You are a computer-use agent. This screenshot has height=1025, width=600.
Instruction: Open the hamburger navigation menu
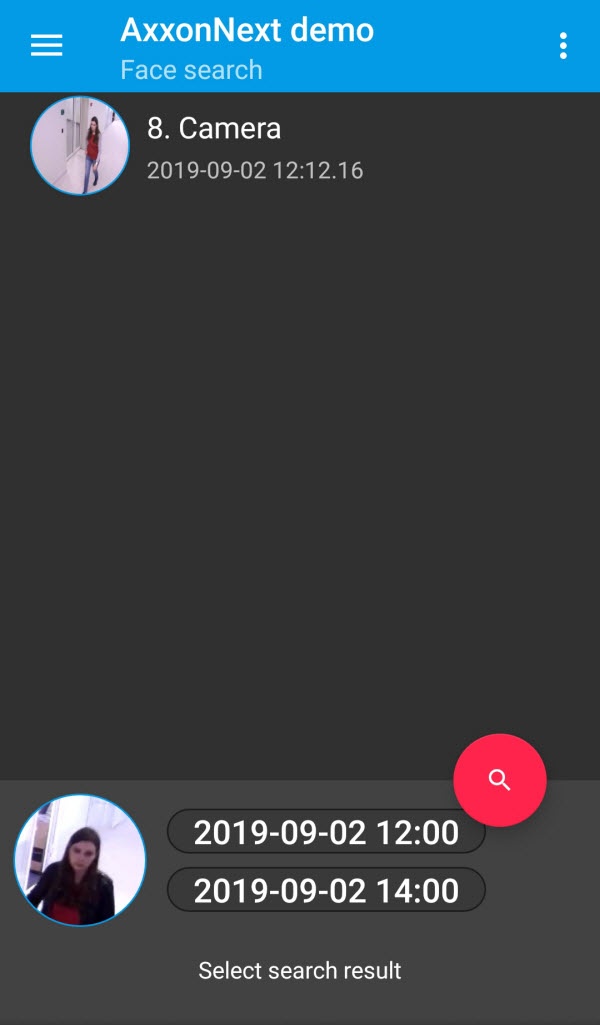tap(47, 45)
